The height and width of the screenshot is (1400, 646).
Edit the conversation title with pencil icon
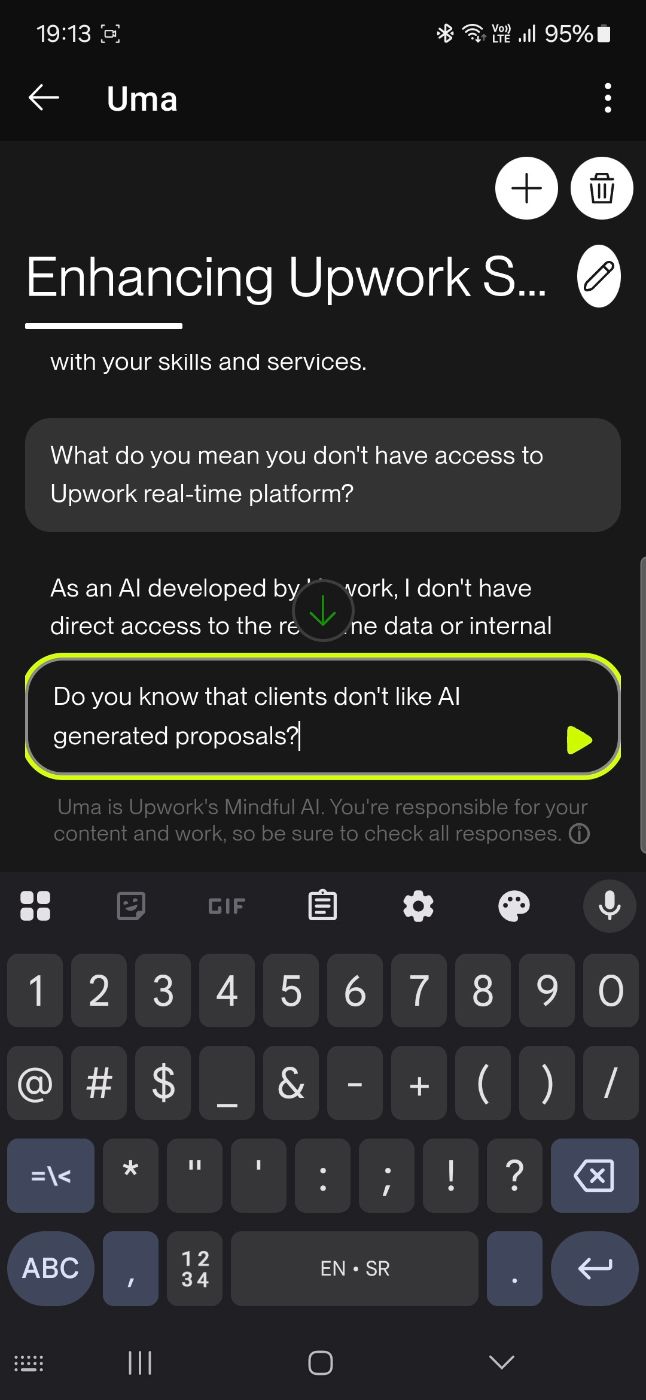[x=598, y=277]
